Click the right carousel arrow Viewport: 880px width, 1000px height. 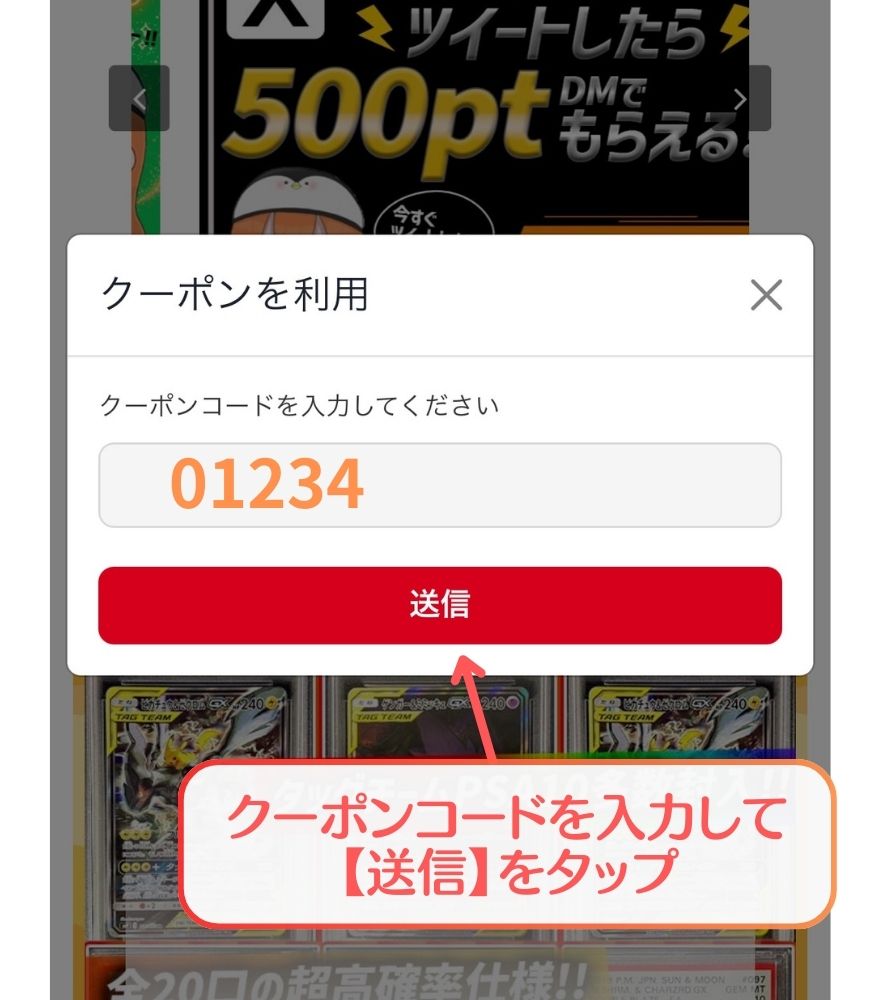(741, 97)
